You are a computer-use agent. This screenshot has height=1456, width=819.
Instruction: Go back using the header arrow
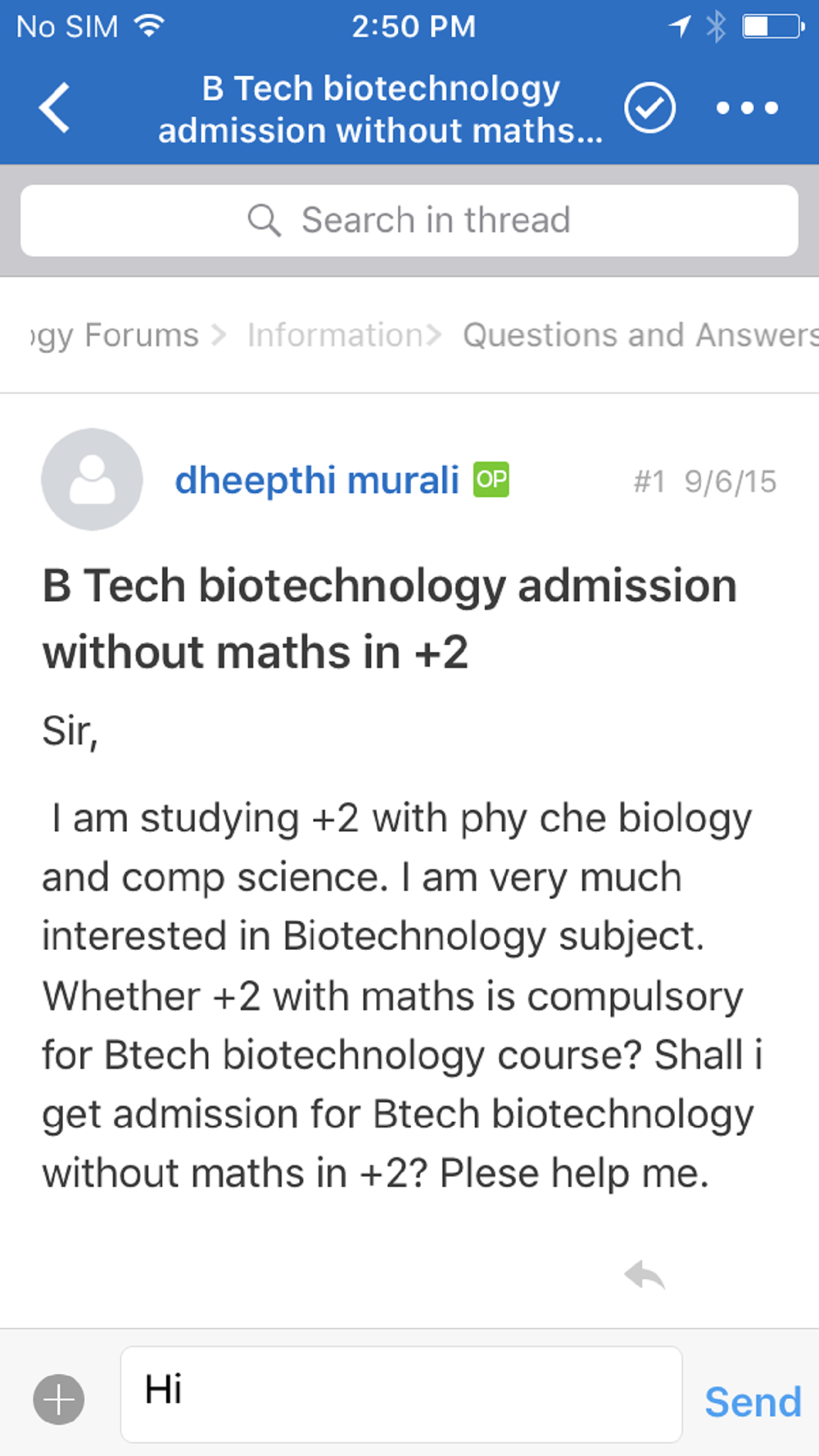(55, 107)
